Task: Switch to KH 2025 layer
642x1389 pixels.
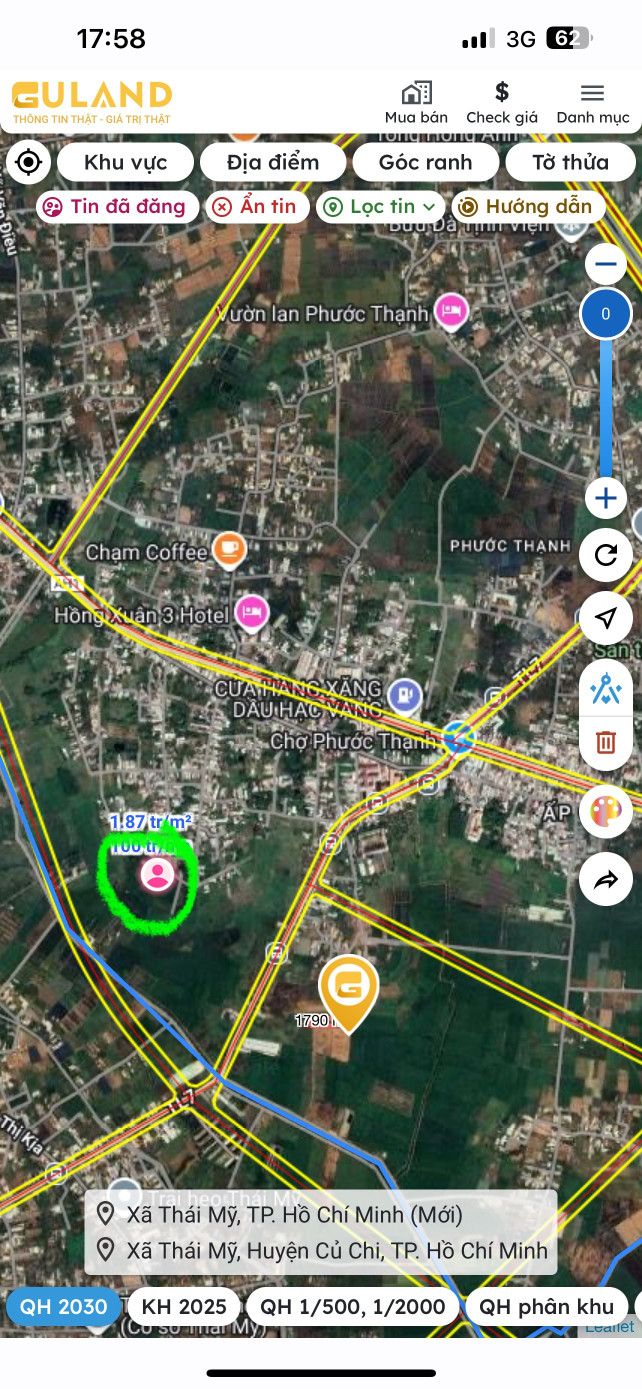Action: (x=184, y=1307)
